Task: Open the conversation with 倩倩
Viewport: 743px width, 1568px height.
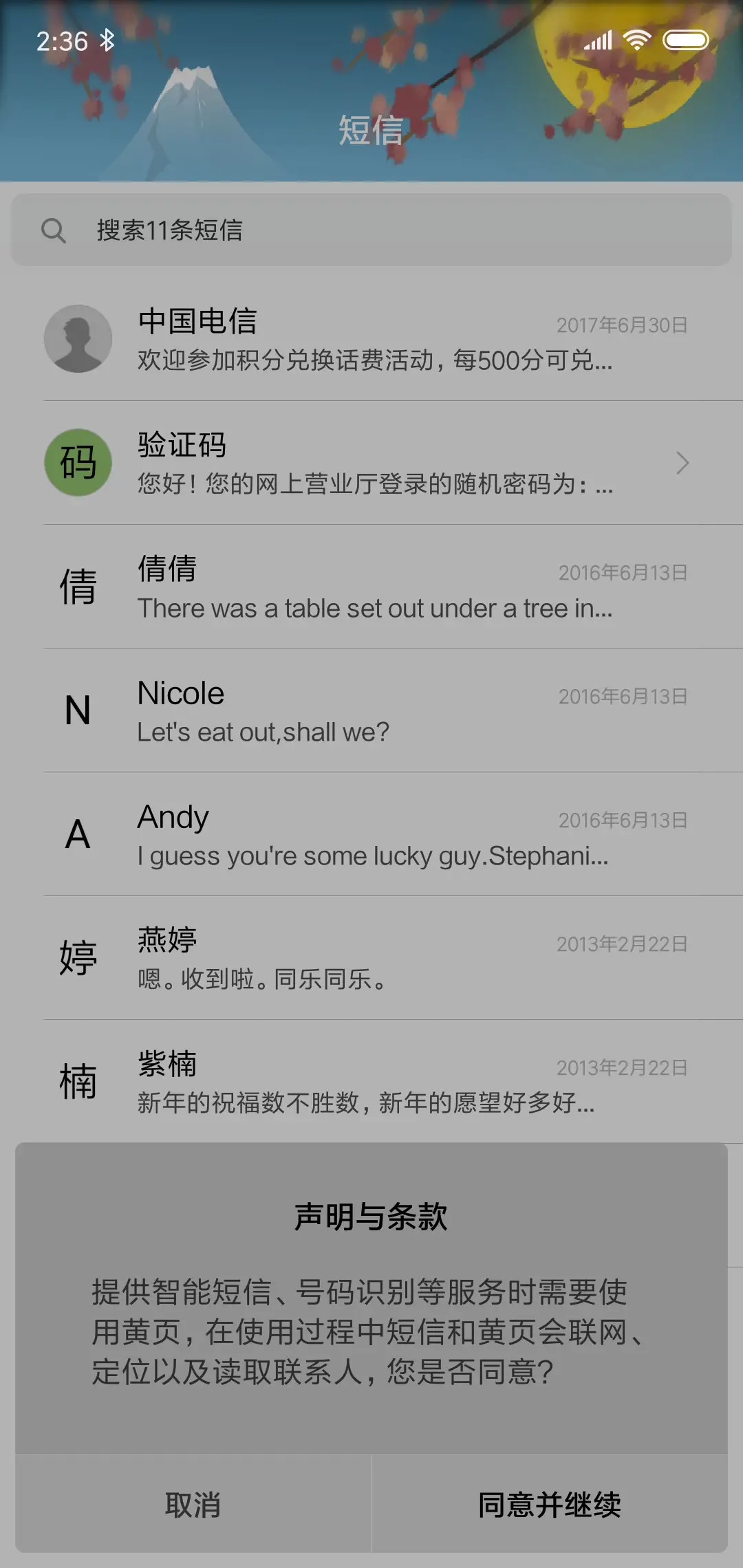Action: [371, 587]
